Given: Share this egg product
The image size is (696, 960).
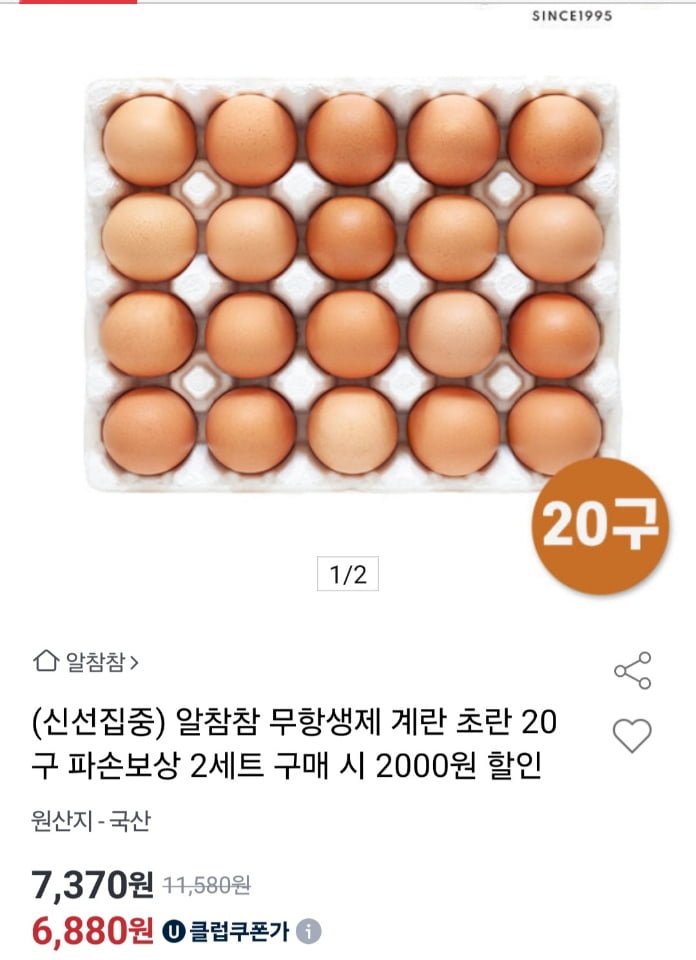Looking at the screenshot, I should point(632,670).
